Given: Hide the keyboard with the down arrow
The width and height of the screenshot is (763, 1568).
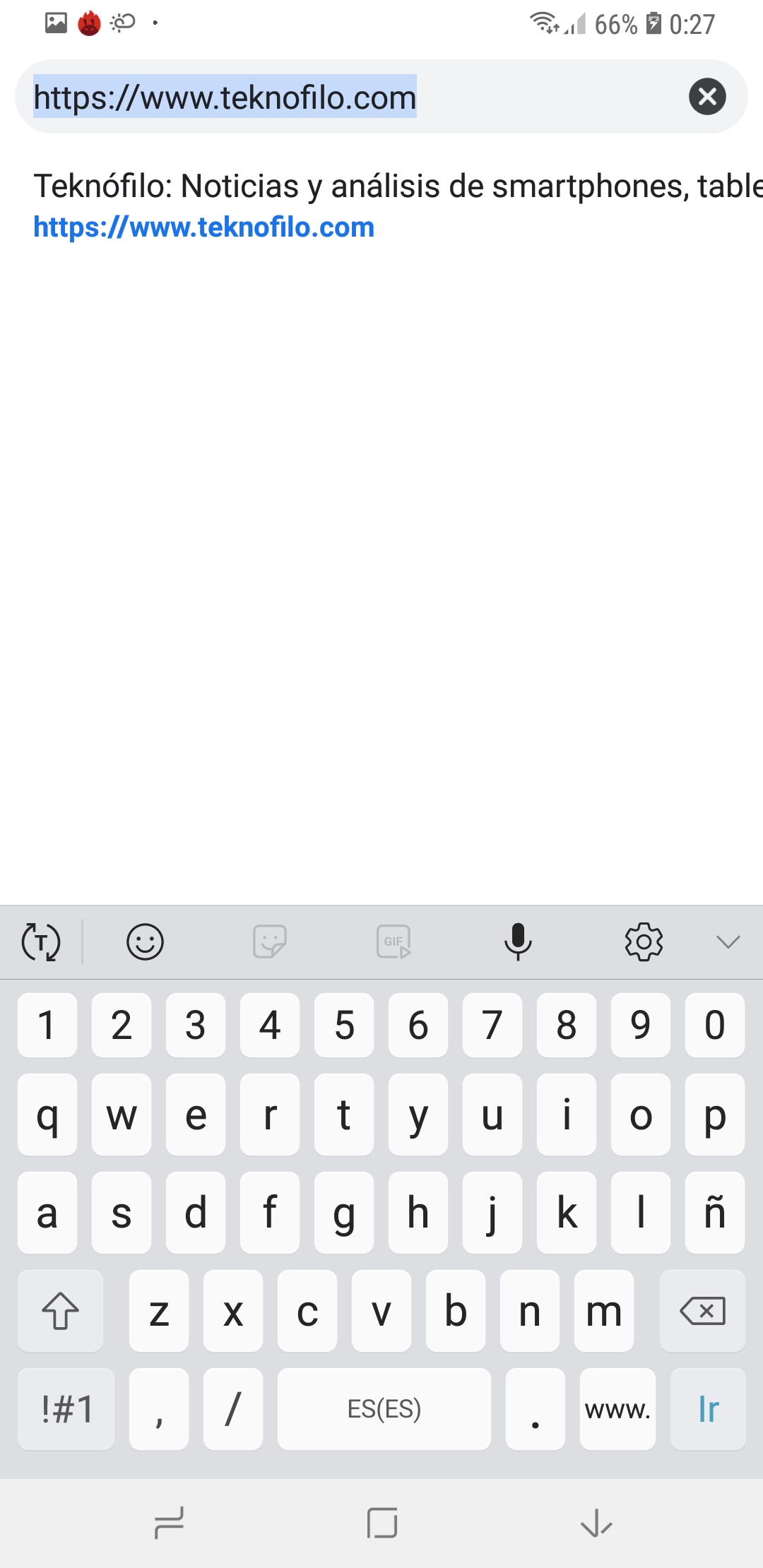Looking at the screenshot, I should 596,1523.
